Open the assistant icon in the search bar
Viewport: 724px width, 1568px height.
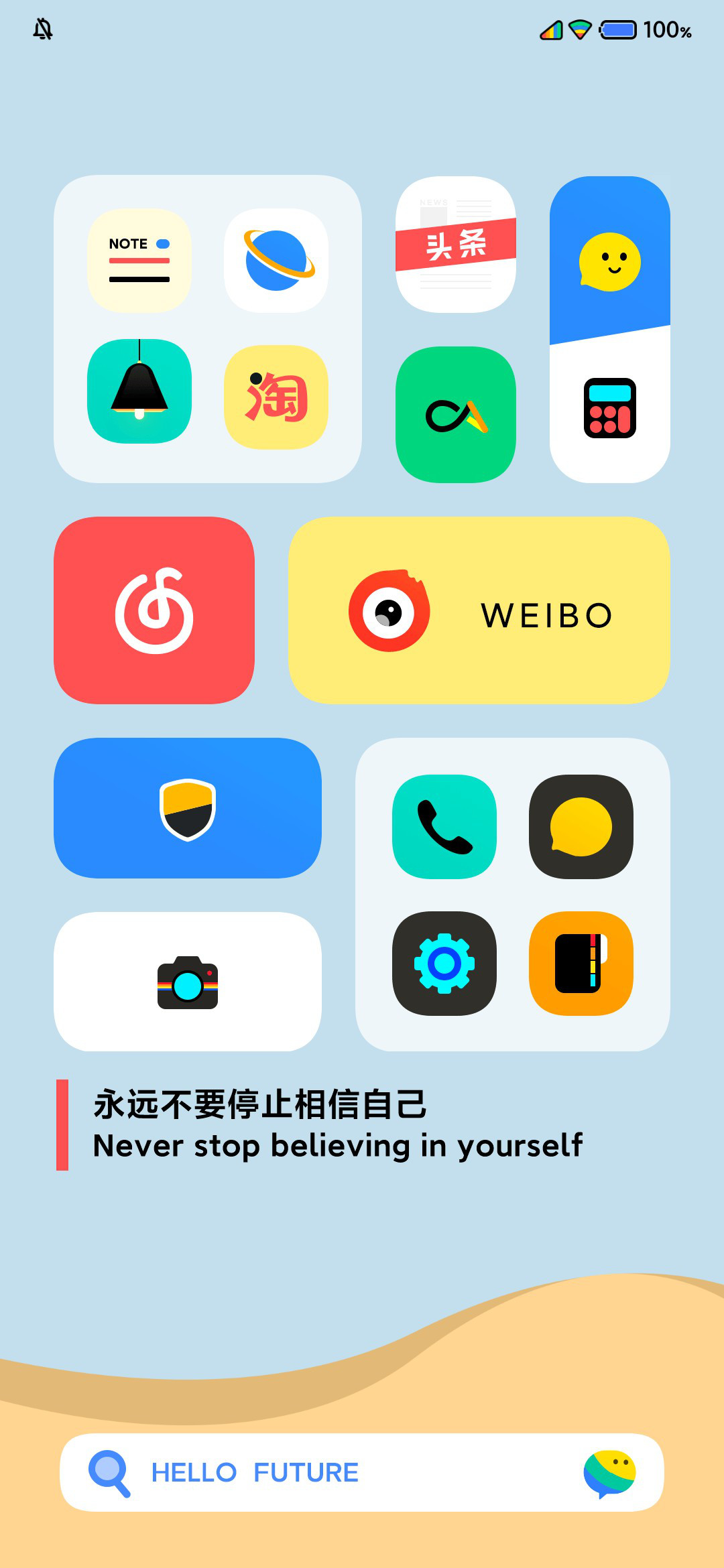pos(609,1473)
